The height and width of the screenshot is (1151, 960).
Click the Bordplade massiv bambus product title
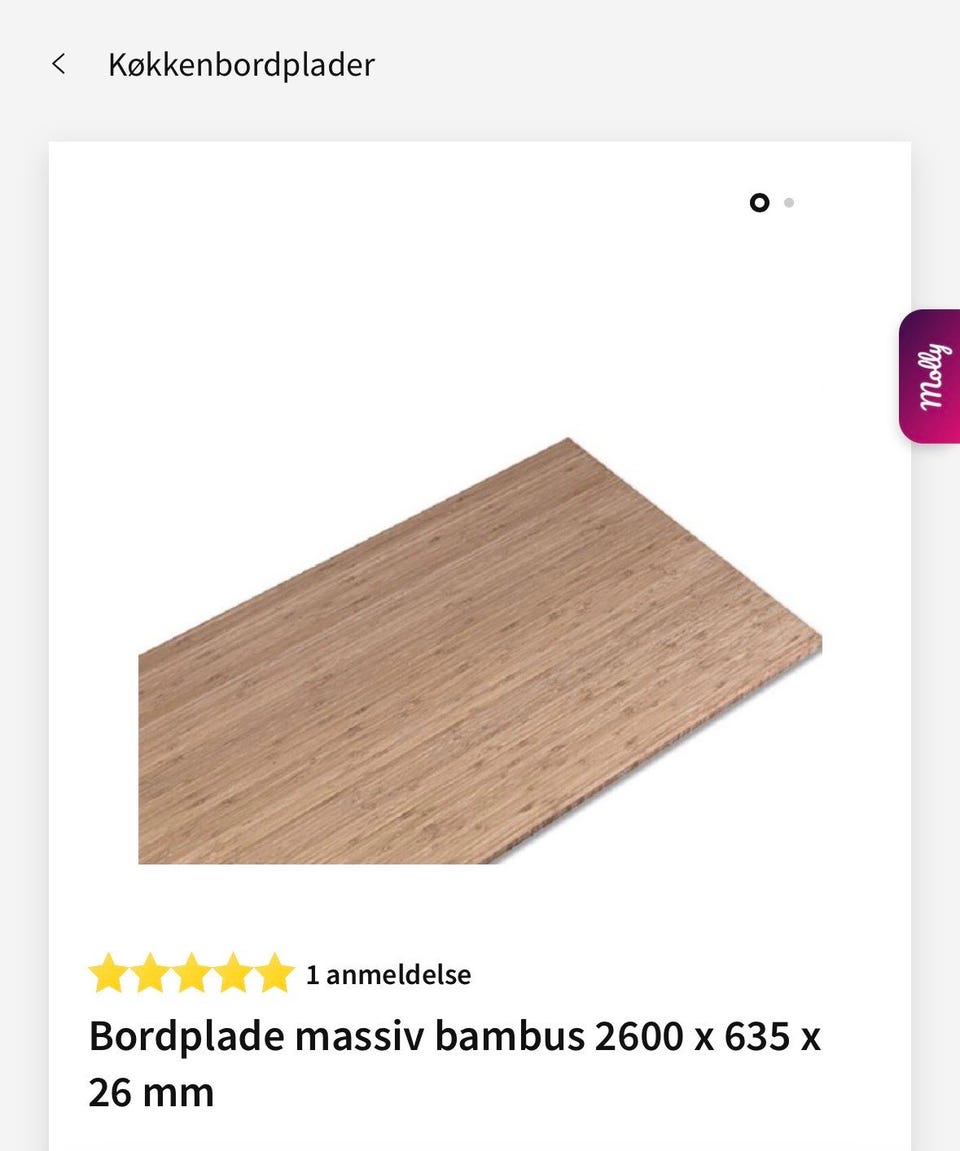[456, 1062]
